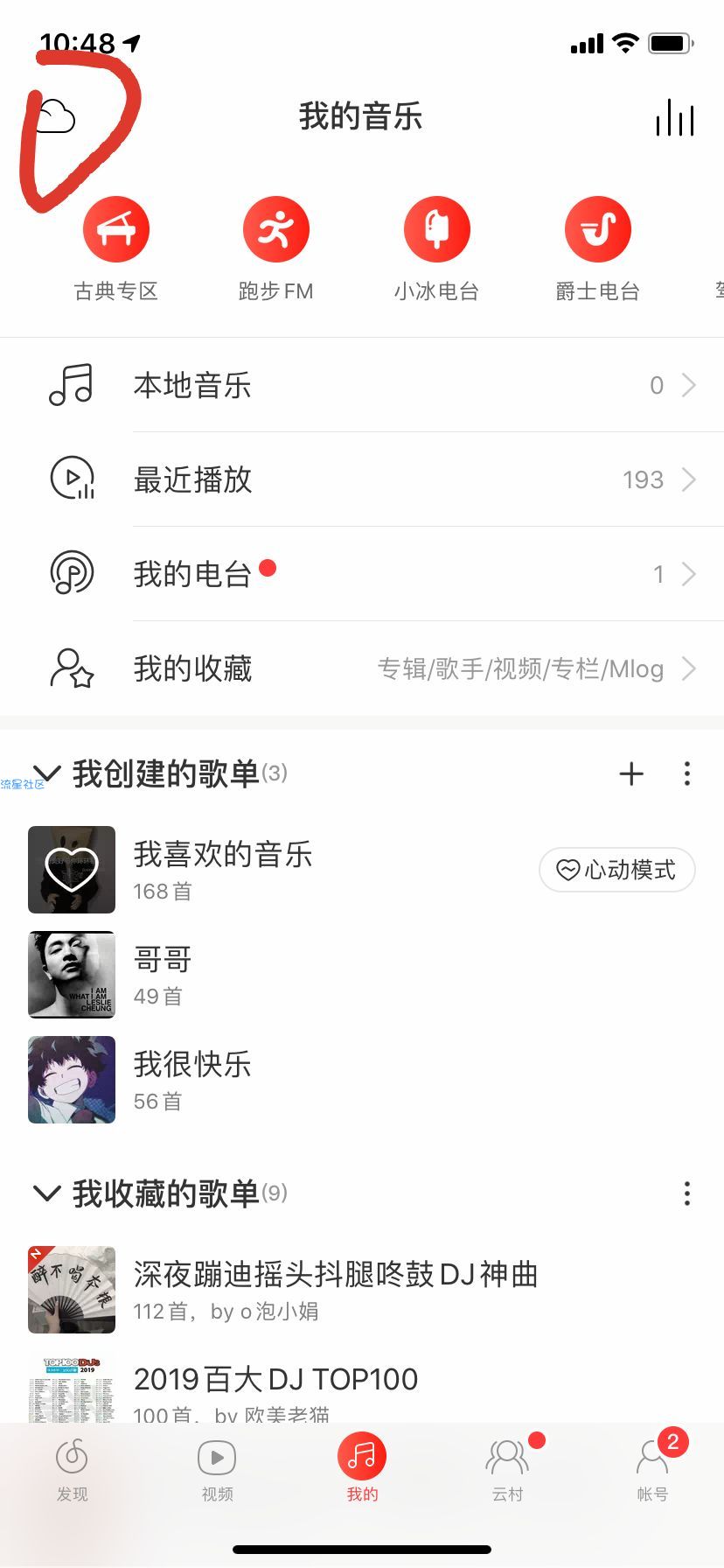Open the now-playing equalizer icon
This screenshot has width=724, height=1568.
[675, 117]
